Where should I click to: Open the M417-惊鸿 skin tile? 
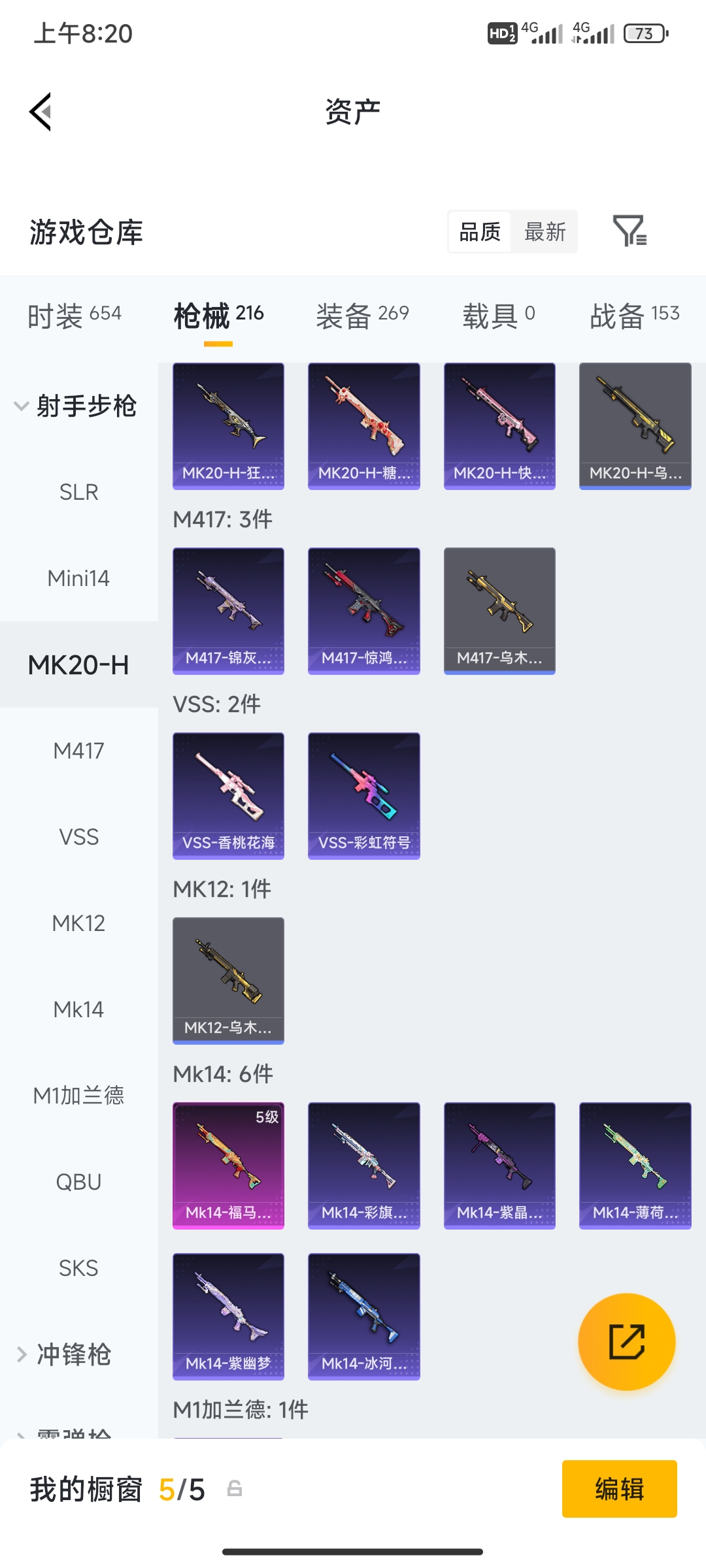click(x=364, y=611)
